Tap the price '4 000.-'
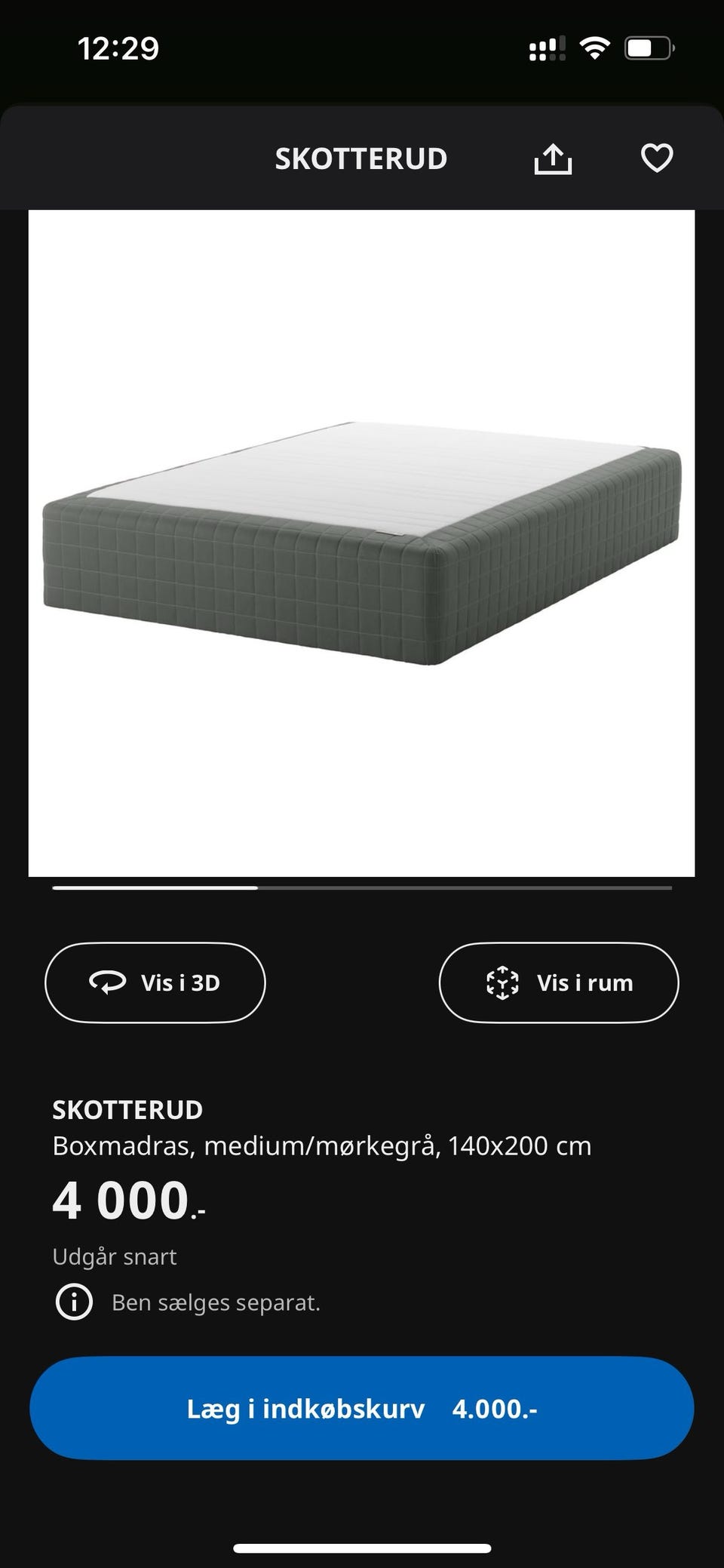 point(128,1201)
